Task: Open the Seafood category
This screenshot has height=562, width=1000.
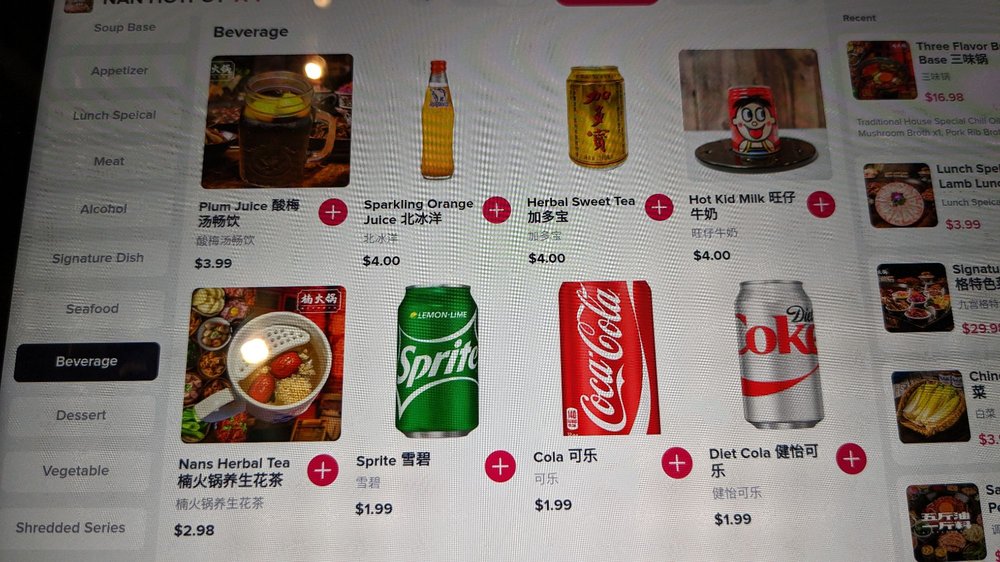Action: click(92, 309)
